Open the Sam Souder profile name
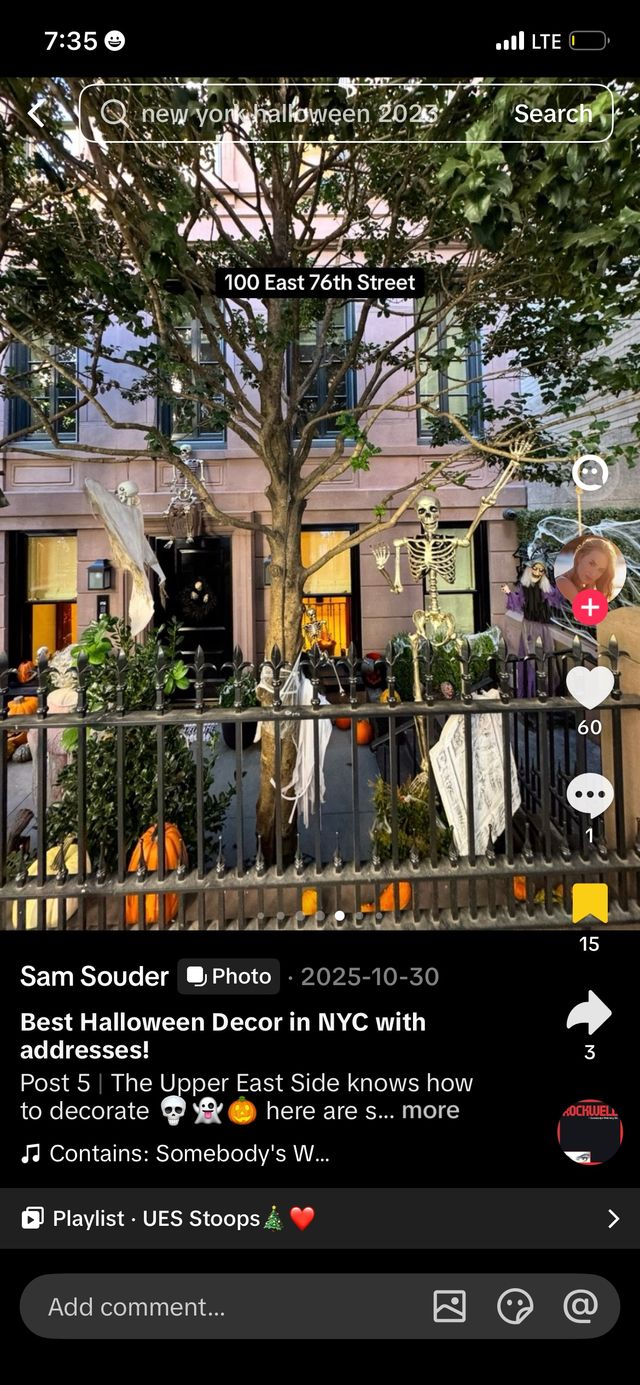The image size is (640, 1385). pyautogui.click(x=94, y=977)
